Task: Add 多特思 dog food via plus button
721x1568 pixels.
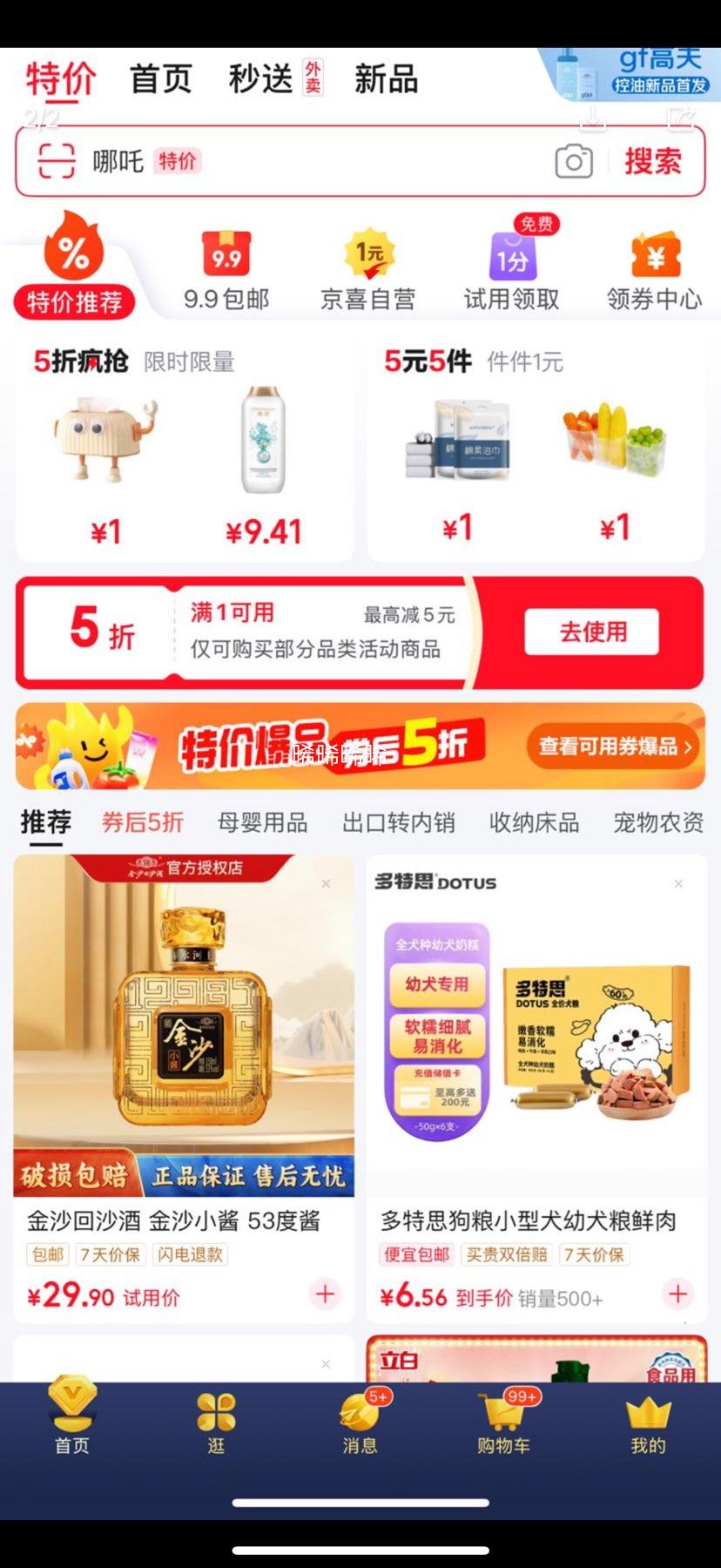Action: 677,1294
